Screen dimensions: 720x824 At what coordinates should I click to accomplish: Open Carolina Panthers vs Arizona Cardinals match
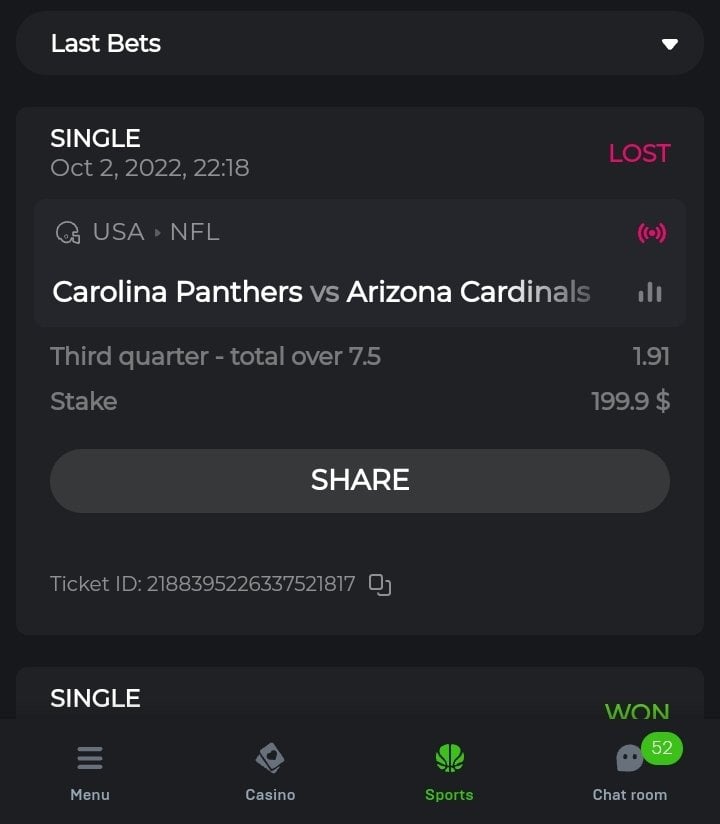pos(321,292)
